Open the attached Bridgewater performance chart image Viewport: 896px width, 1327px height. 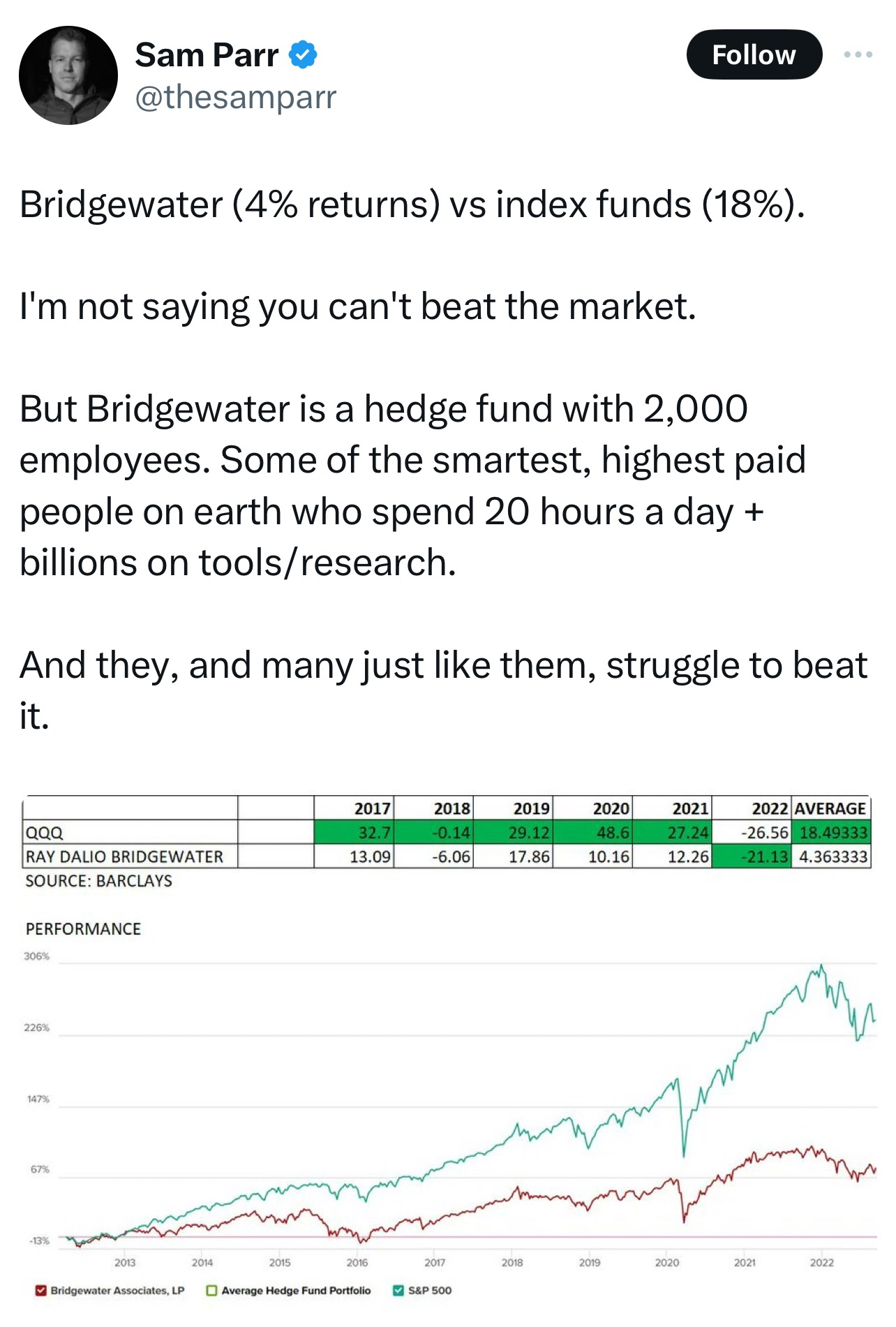coord(448,1047)
